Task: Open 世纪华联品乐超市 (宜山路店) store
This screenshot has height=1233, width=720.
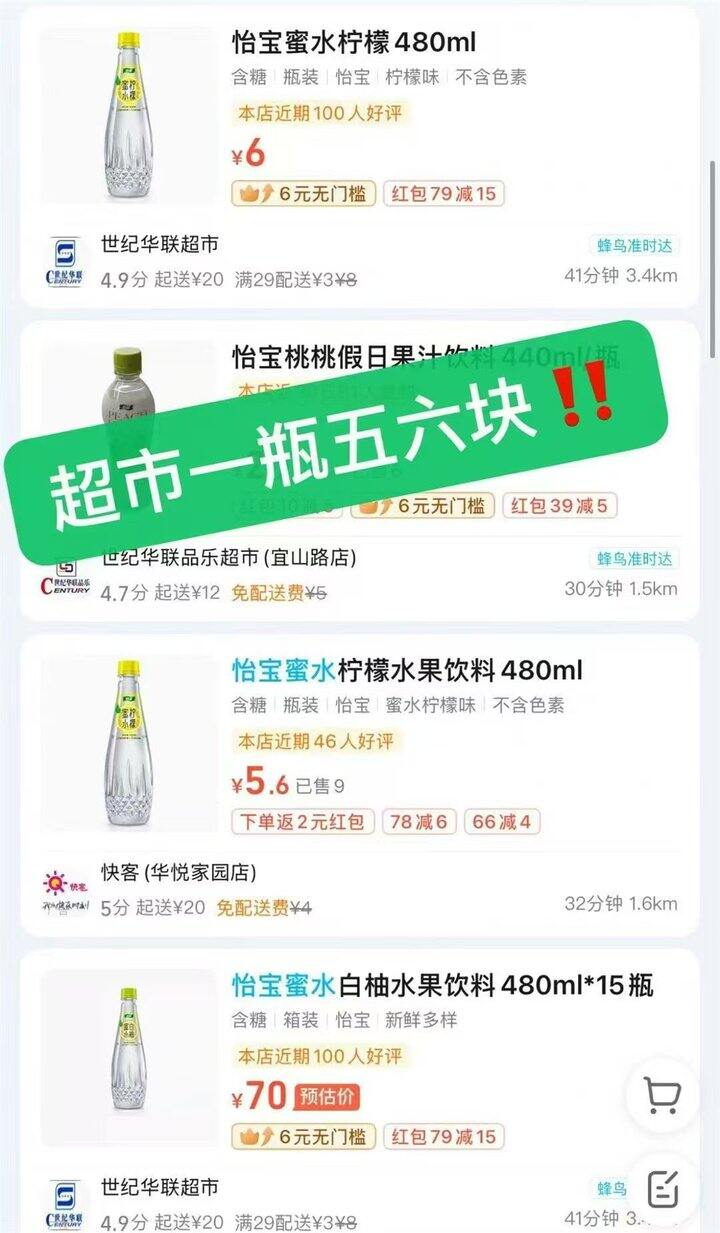Action: coord(229,557)
